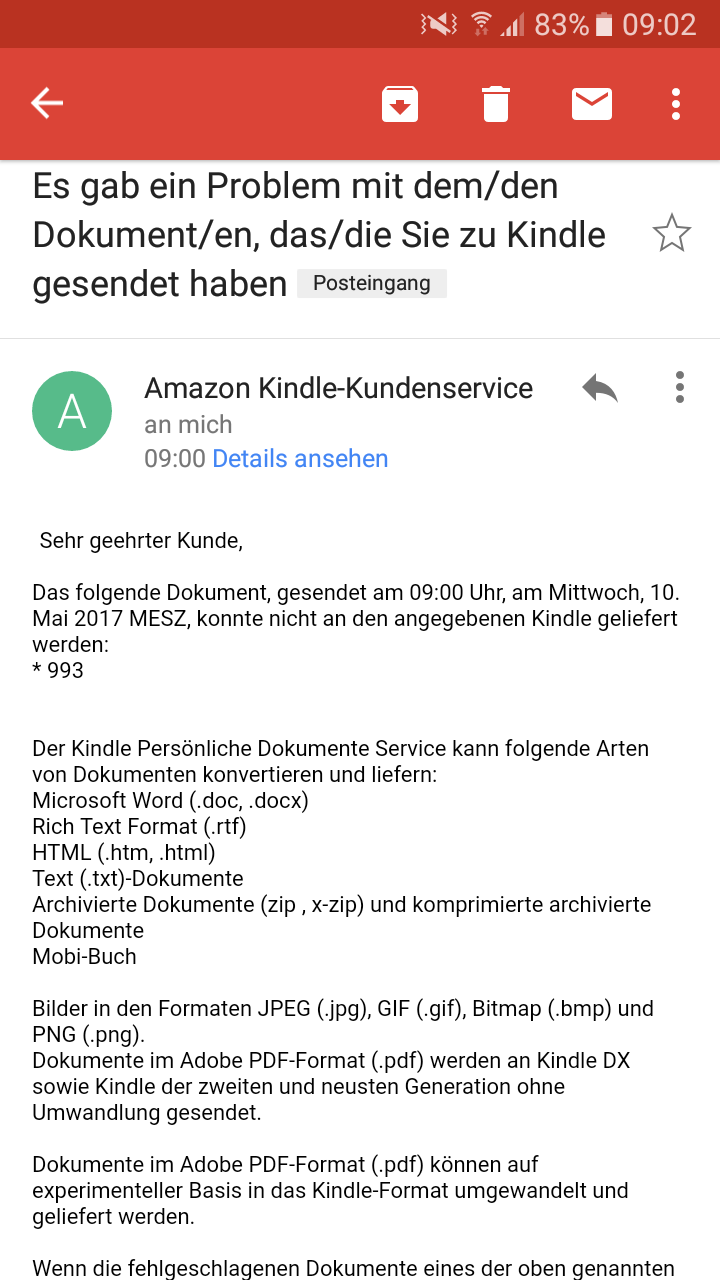Delete this email
The height and width of the screenshot is (1280, 720).
tap(496, 104)
